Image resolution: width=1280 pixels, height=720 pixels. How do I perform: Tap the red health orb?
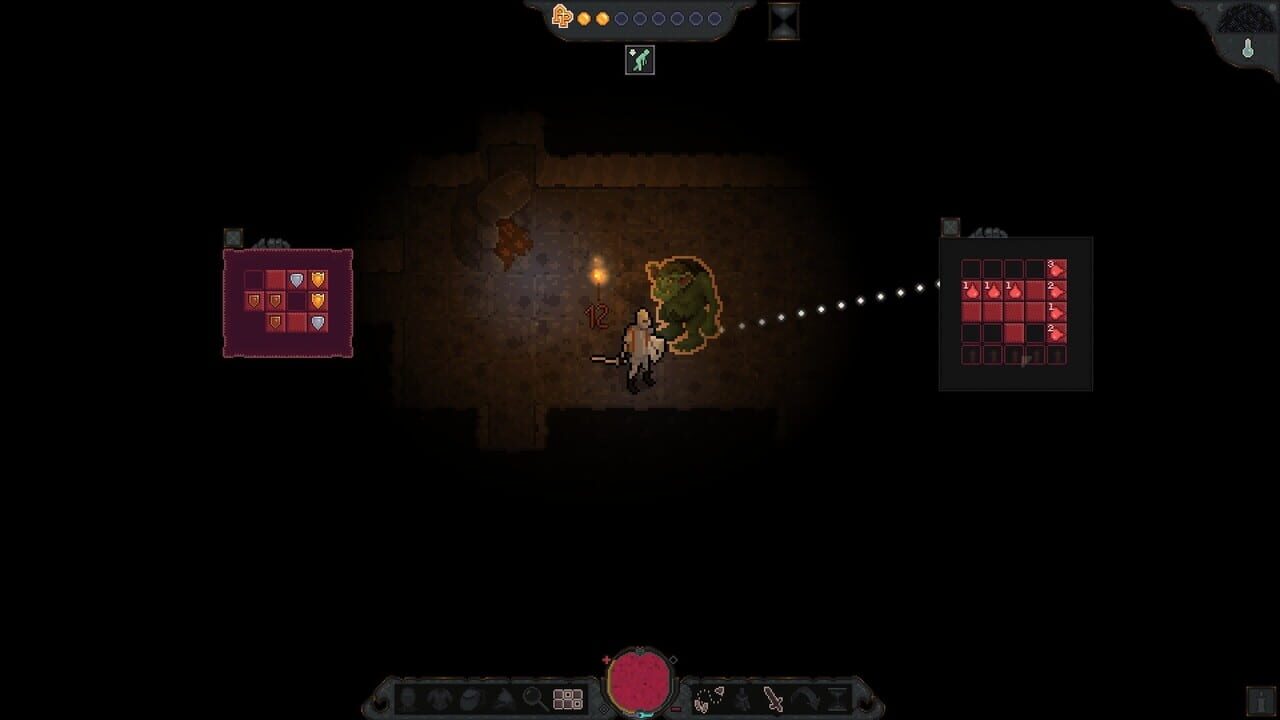640,679
